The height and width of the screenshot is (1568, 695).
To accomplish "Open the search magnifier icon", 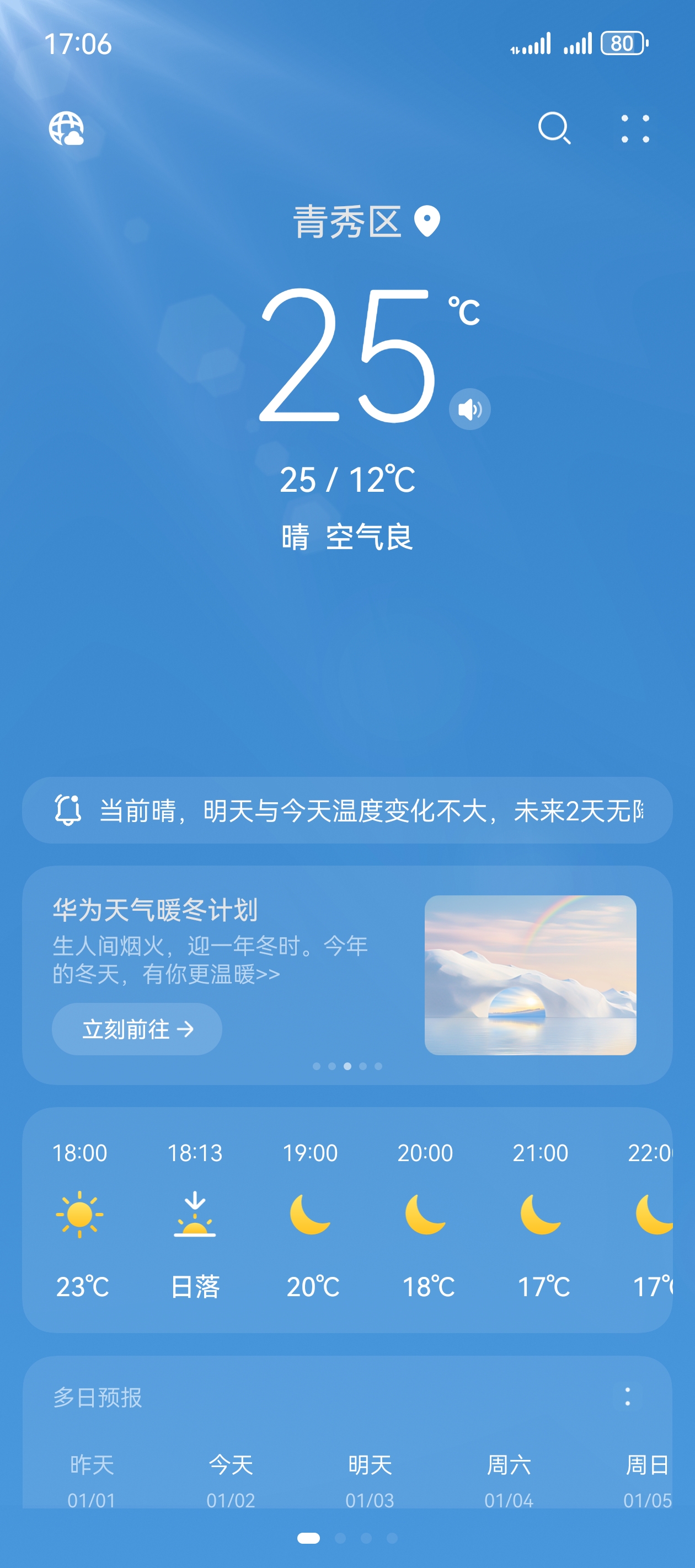I will point(554,128).
